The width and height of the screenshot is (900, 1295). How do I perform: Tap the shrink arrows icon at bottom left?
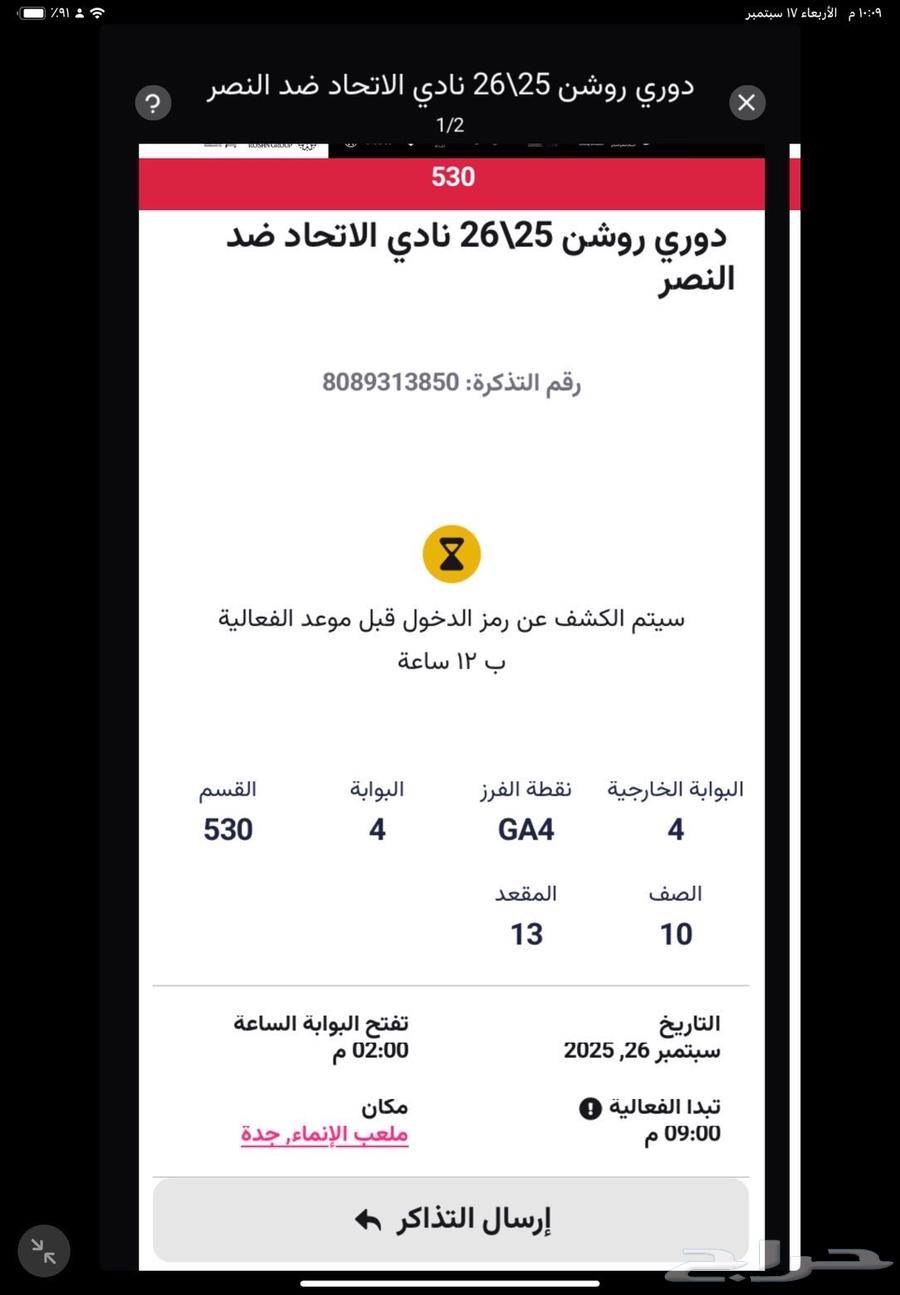coord(44,1251)
